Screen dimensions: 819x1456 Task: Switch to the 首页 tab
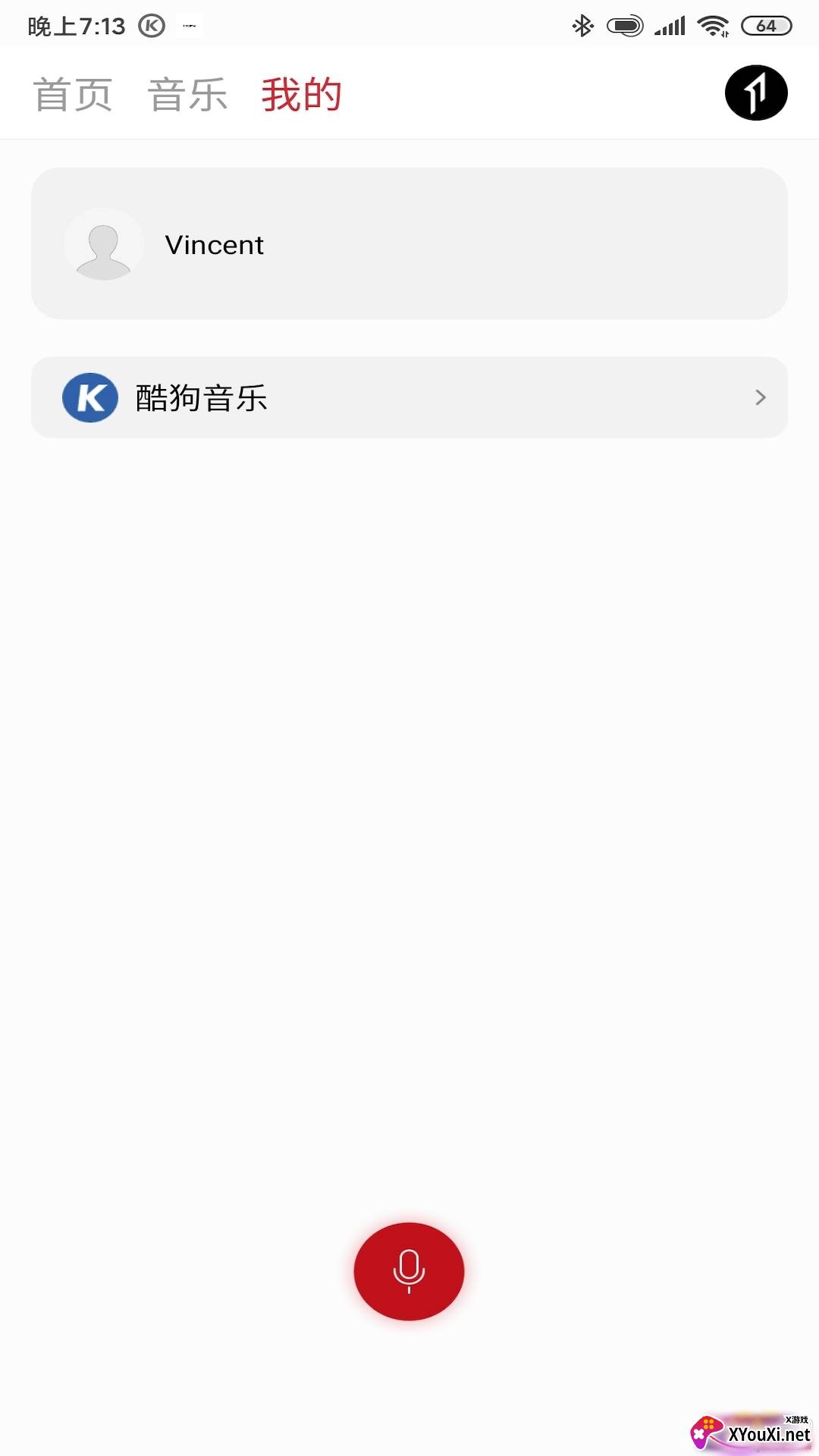pos(73,95)
